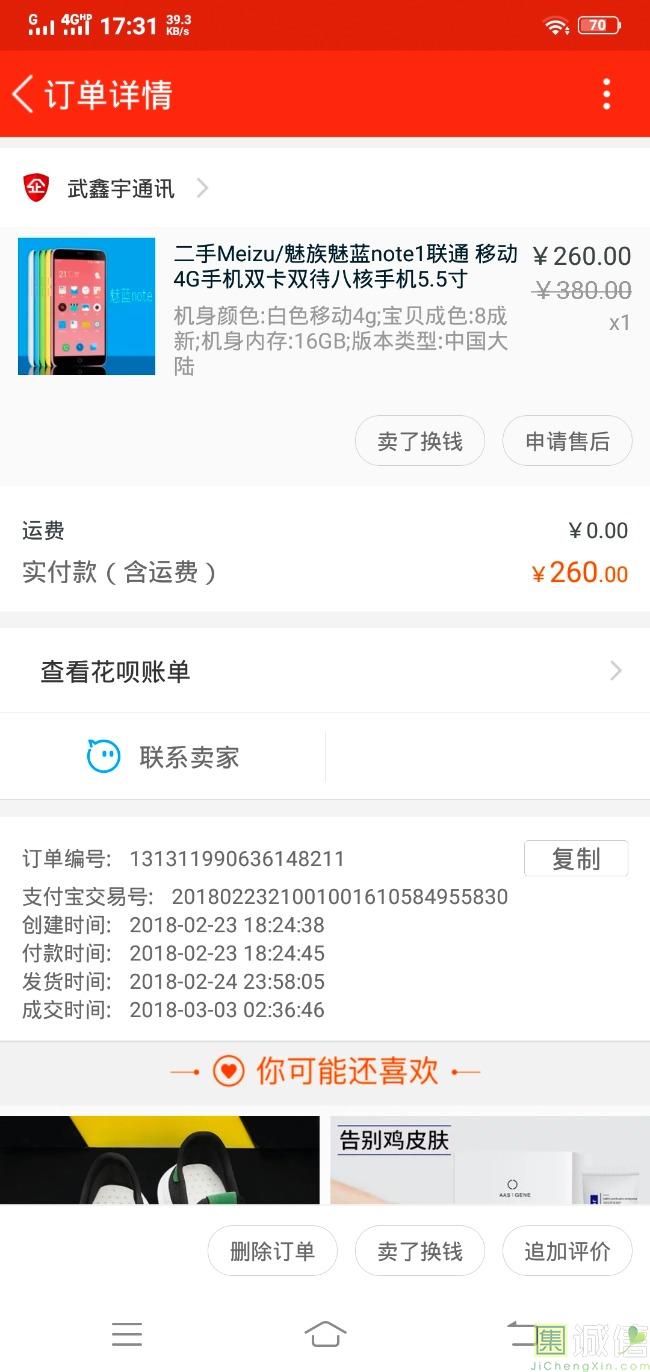Screen dimensions: 650x1372
Task: Open the overflow menu in header
Action: 606,94
